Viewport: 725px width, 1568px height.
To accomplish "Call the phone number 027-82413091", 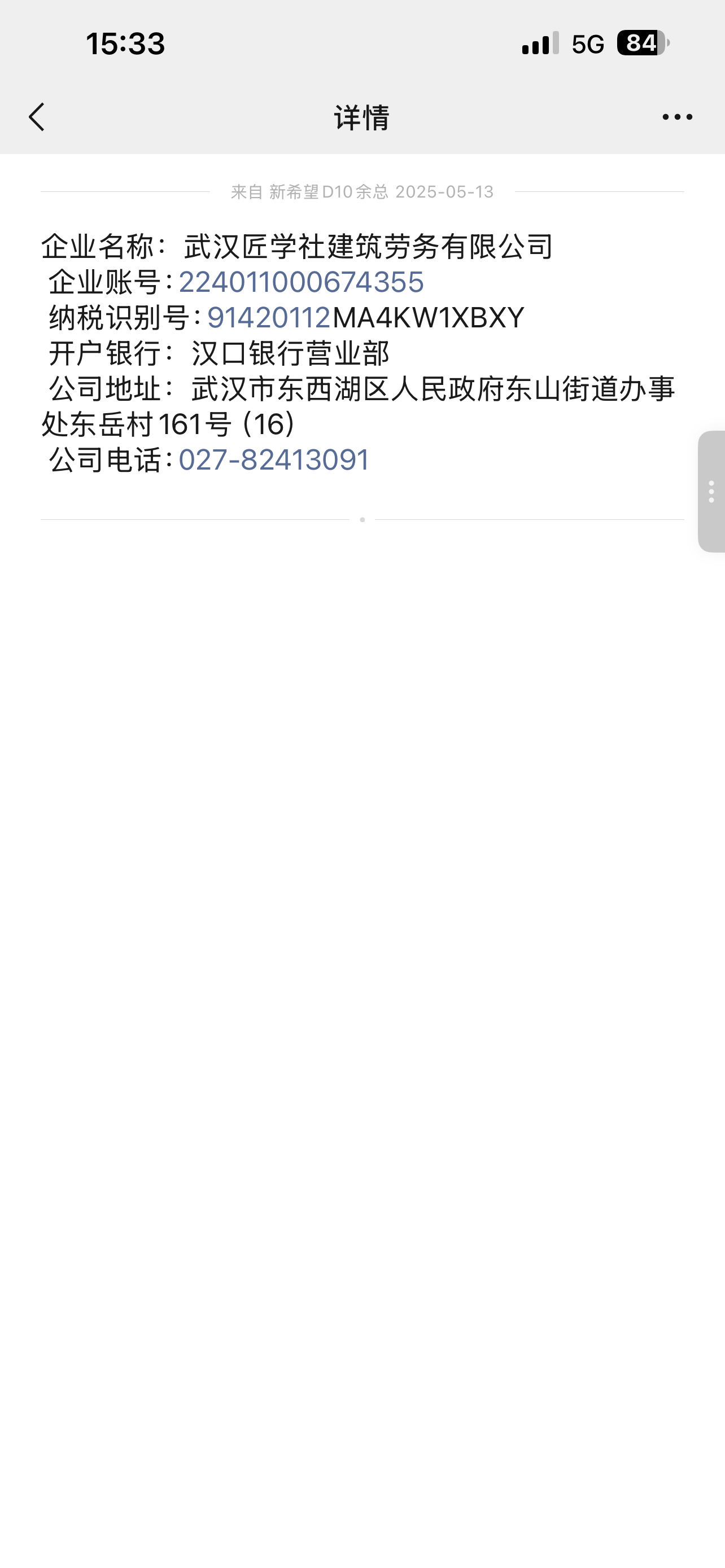I will coord(274,460).
